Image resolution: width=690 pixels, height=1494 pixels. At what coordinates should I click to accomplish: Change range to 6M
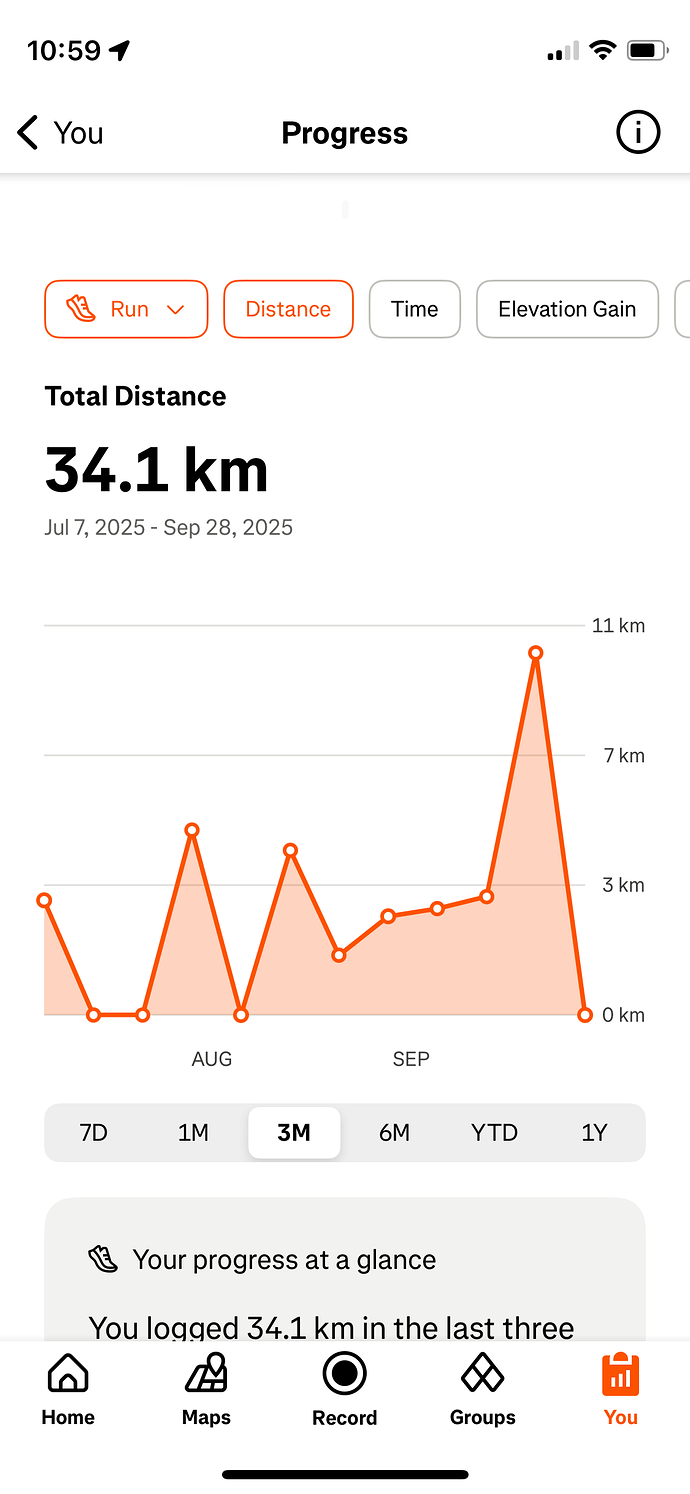[x=394, y=1133]
